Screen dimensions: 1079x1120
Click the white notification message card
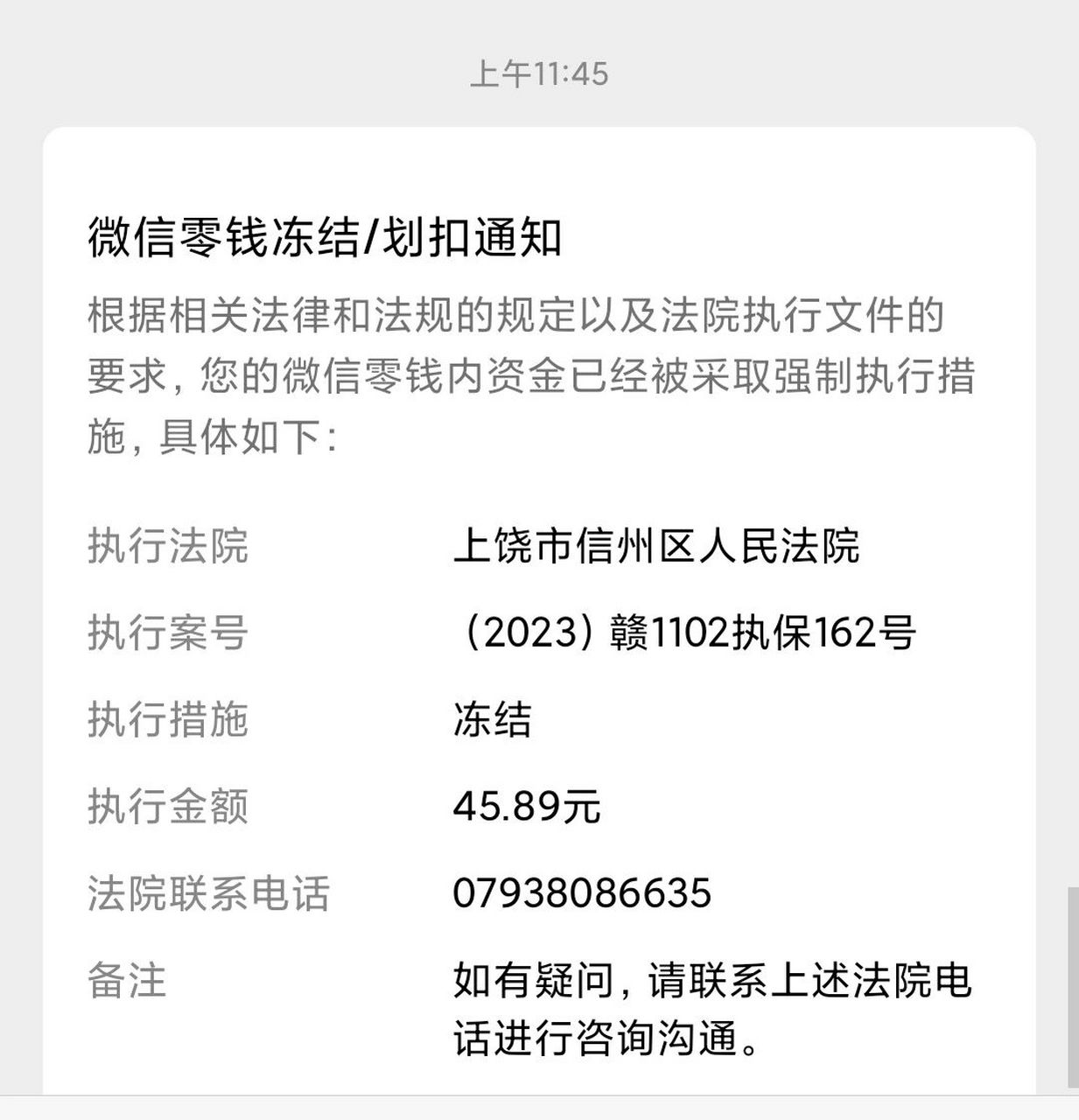pos(539,612)
